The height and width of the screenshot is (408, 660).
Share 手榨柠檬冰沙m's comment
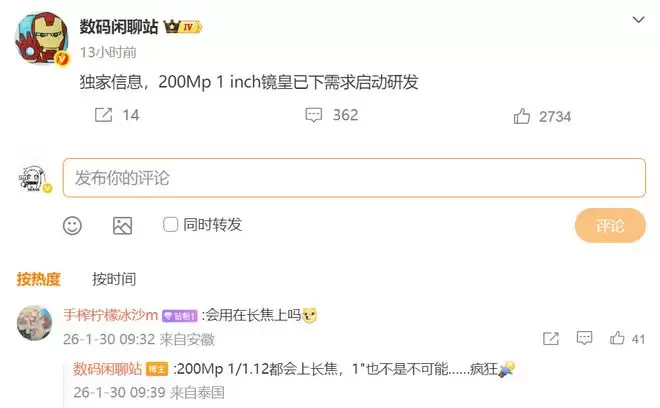(x=550, y=339)
